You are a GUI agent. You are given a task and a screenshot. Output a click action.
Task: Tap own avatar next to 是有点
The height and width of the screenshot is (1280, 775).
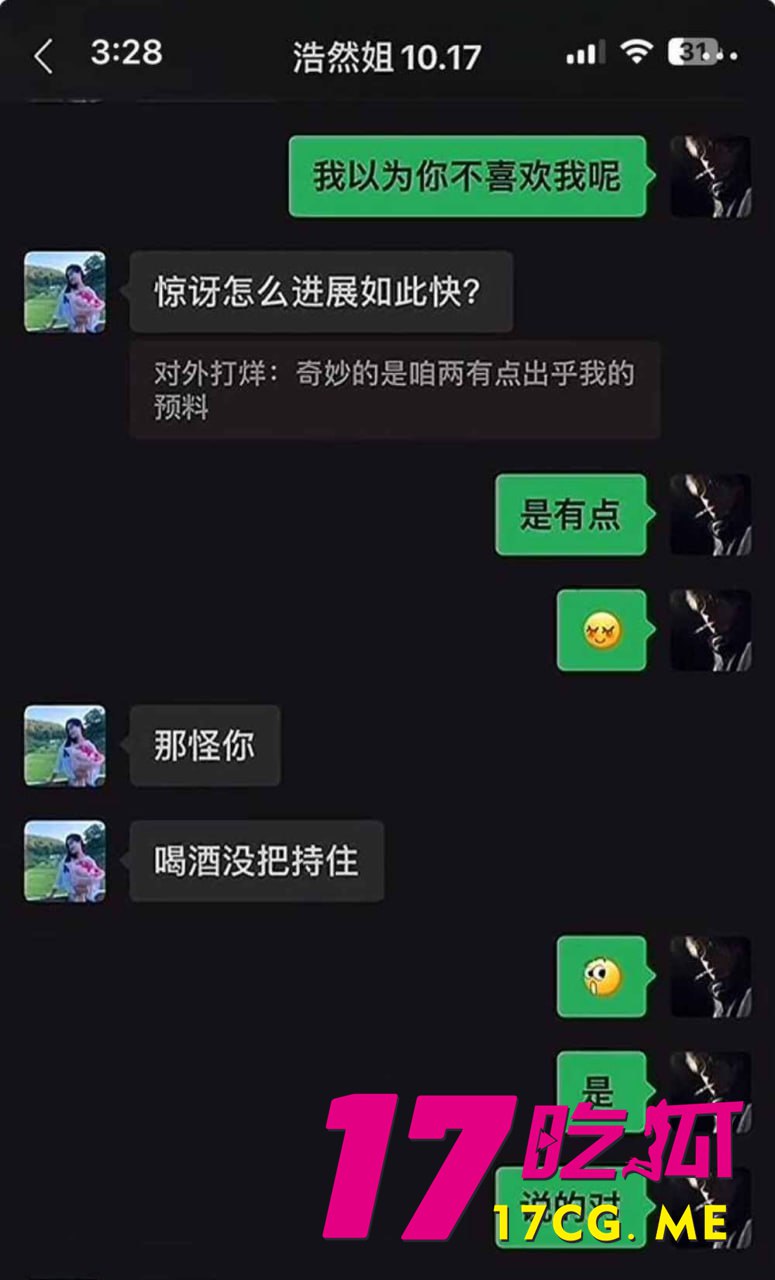710,515
